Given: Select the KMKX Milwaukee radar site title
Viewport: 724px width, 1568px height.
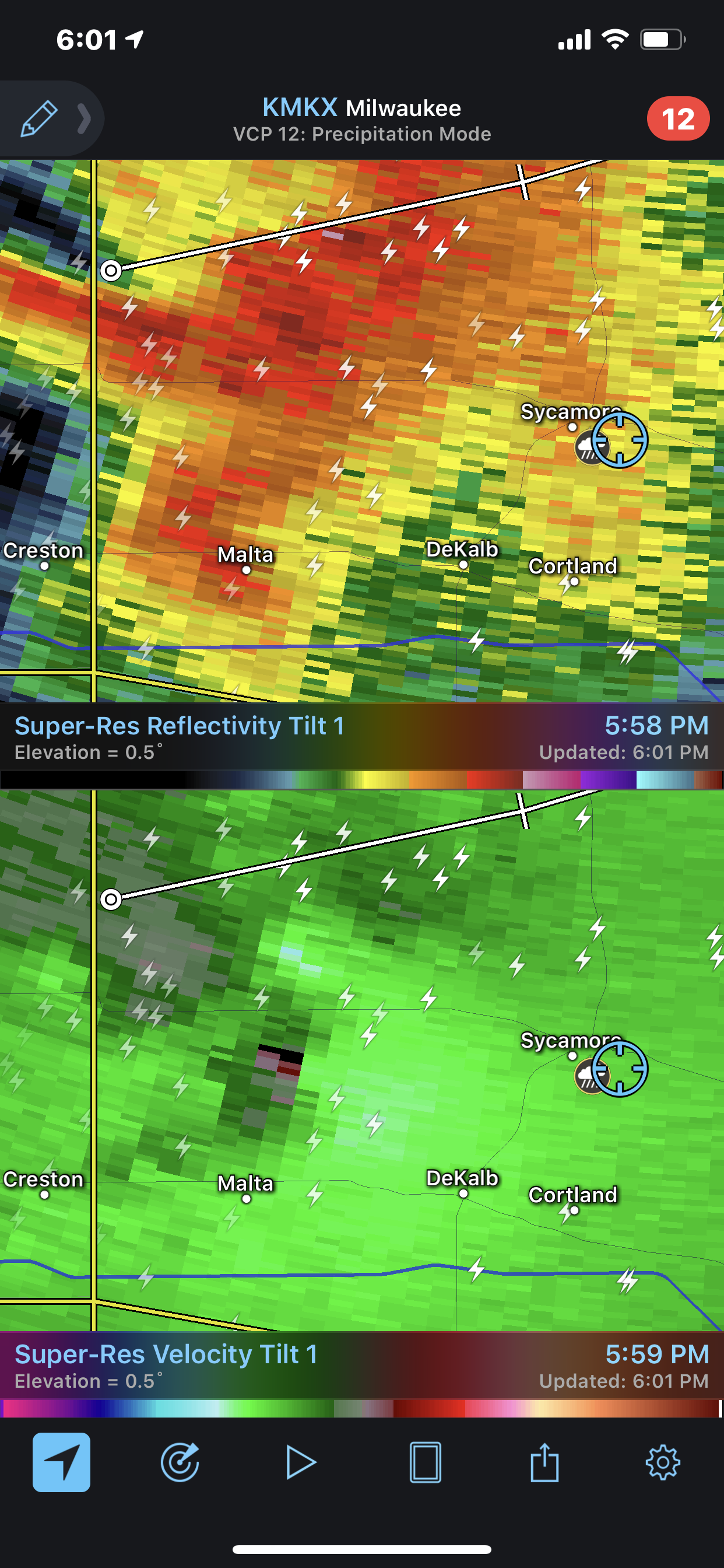Looking at the screenshot, I should tap(361, 108).
